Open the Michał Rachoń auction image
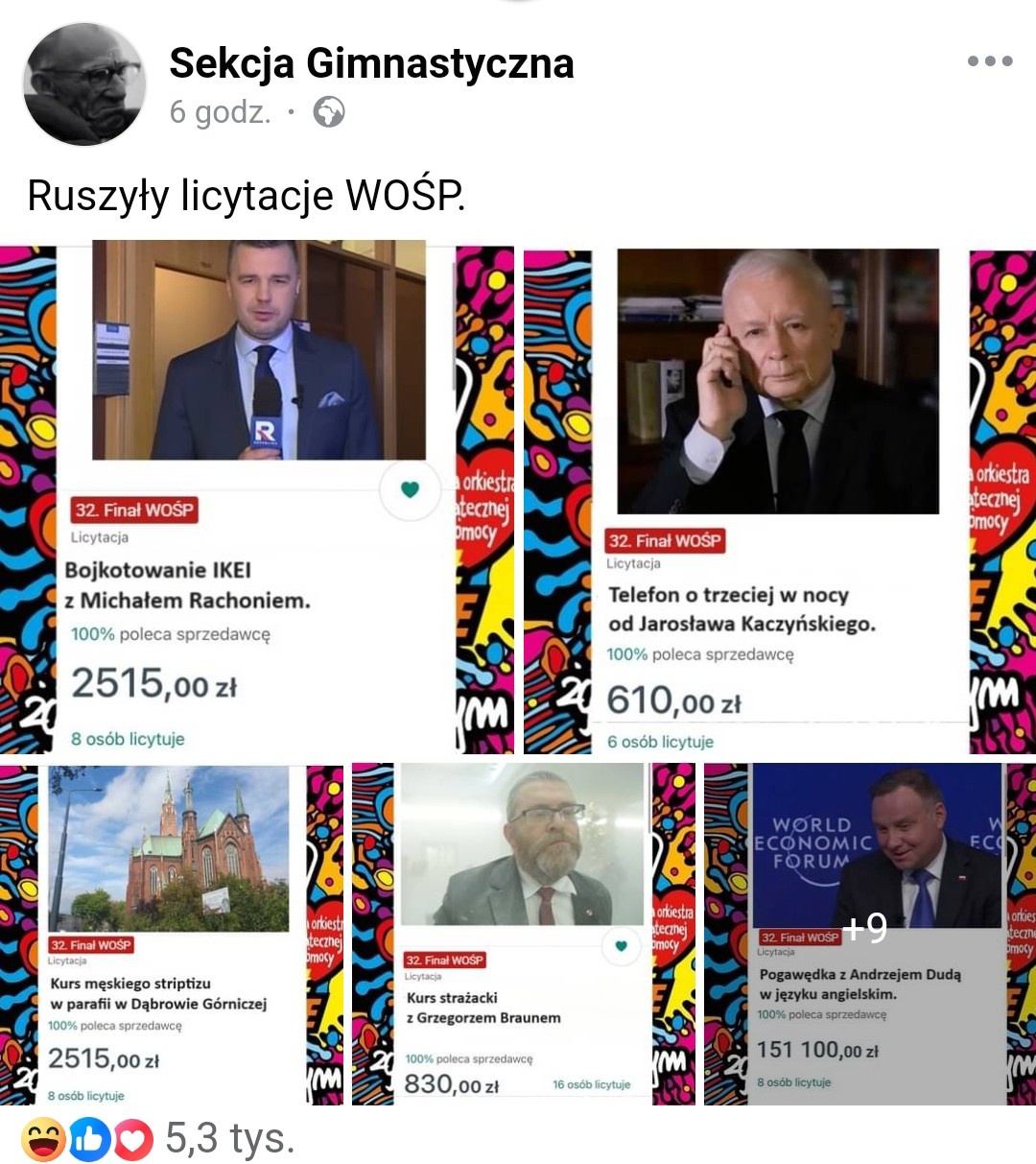Screen dimensions: 1036x1164 tap(257, 497)
